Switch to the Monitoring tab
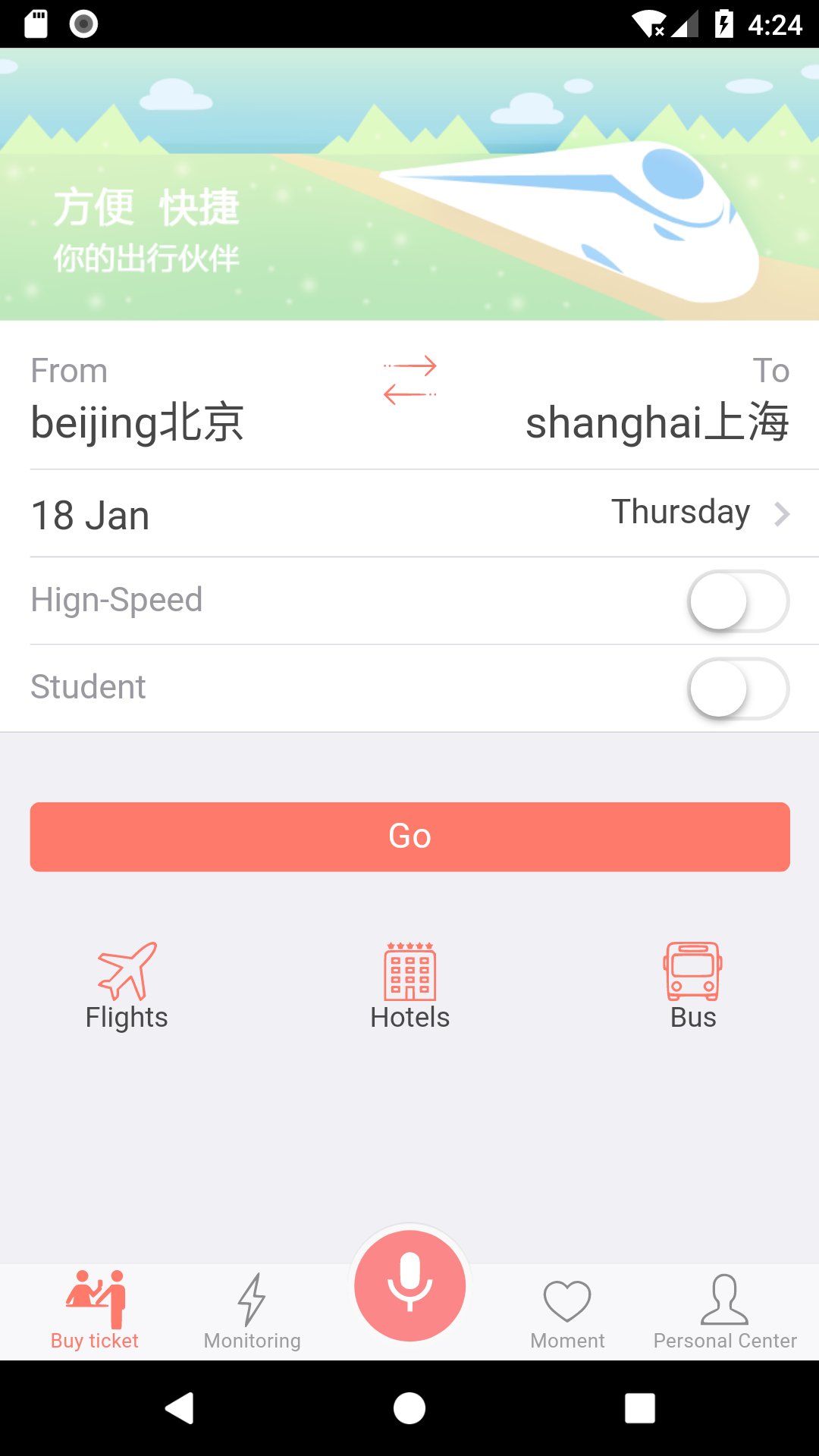The image size is (819, 1456). pyautogui.click(x=252, y=1310)
